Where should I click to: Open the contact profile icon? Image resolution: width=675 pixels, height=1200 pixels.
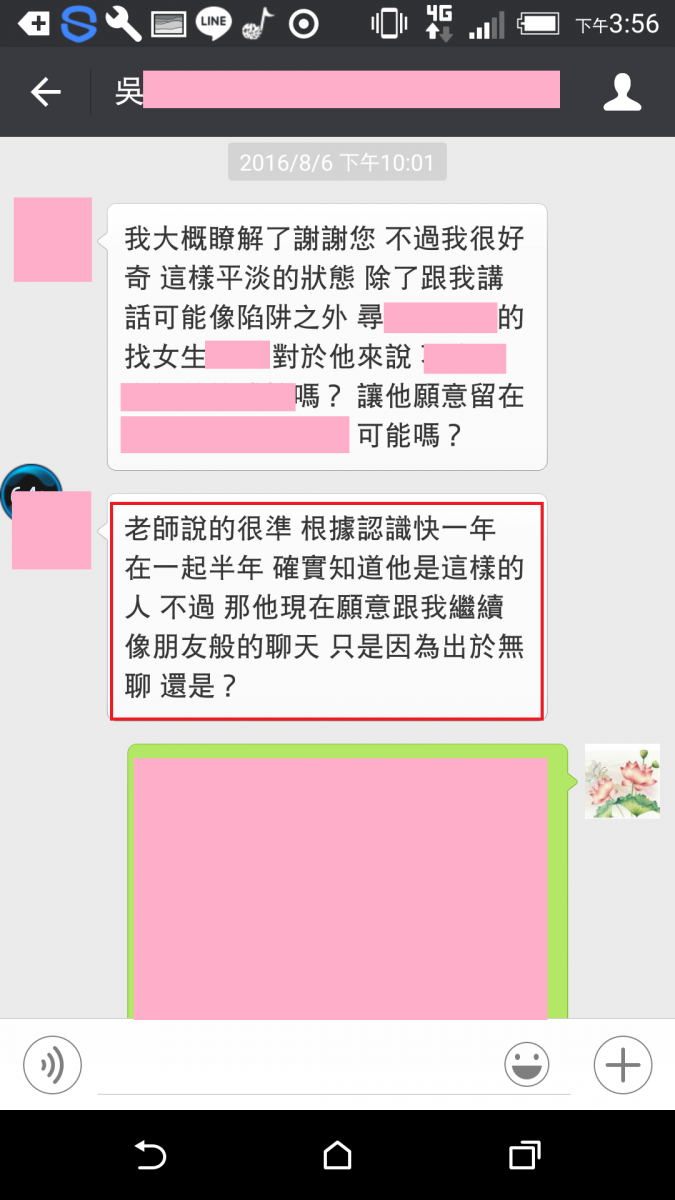[622, 92]
